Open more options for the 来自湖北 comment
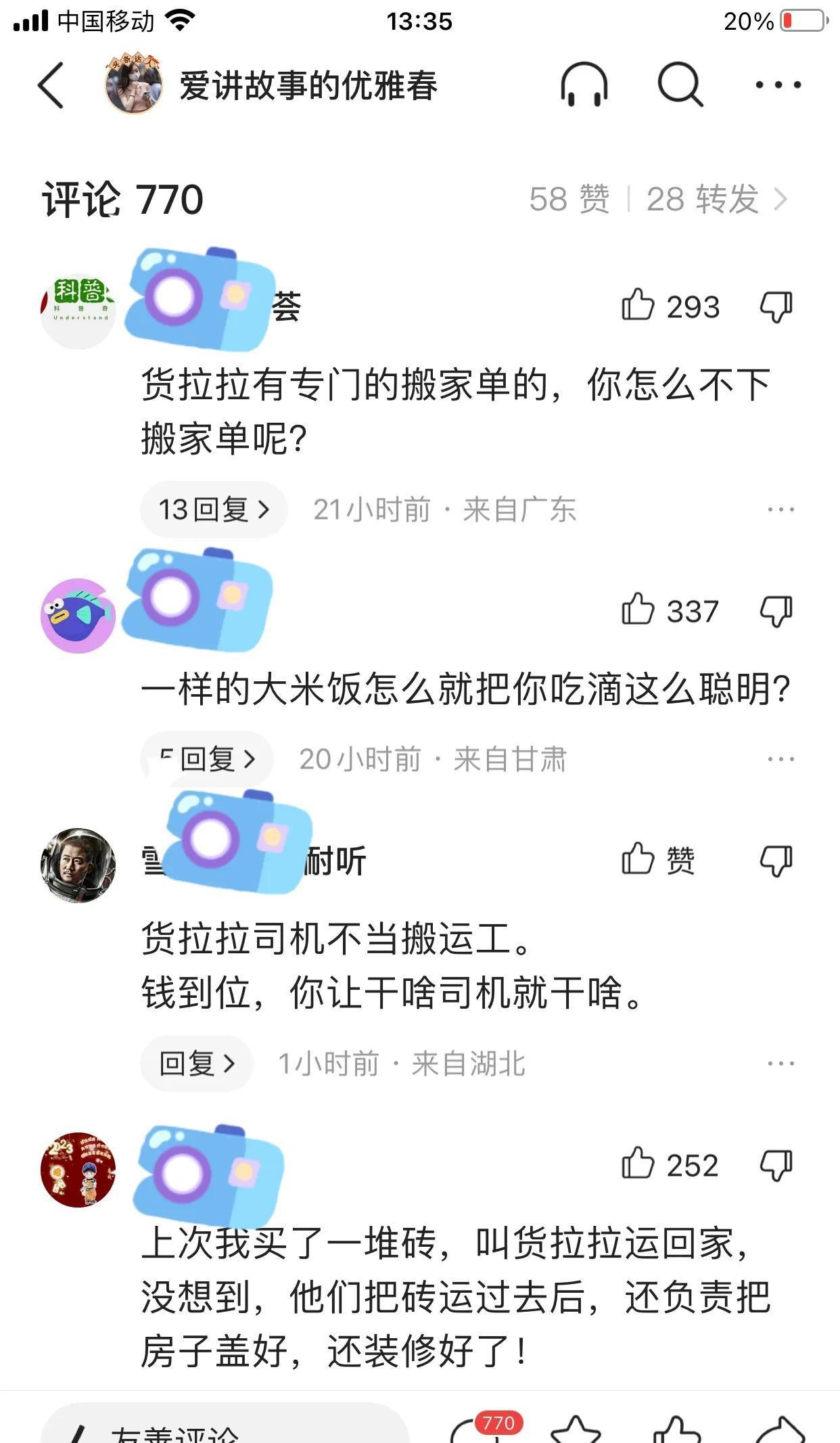The width and height of the screenshot is (840, 1443). tap(780, 1063)
